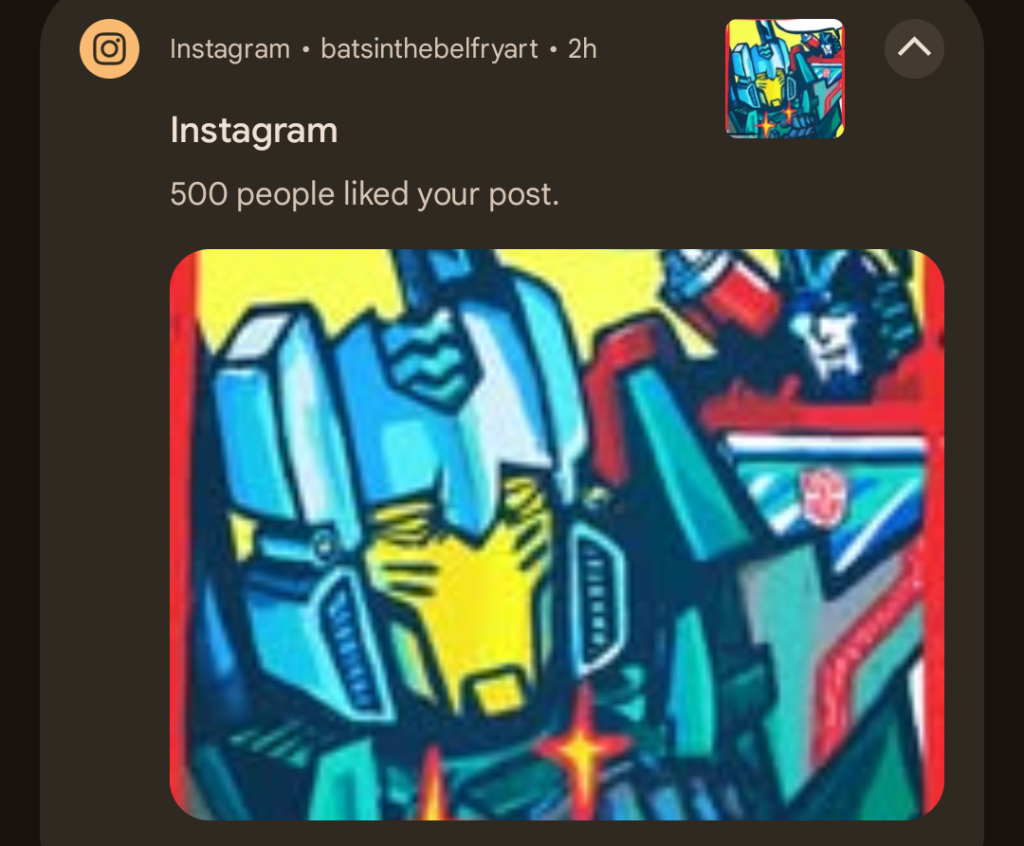
Task: Open the Instagram notification about 500 likes
Action: click(364, 194)
